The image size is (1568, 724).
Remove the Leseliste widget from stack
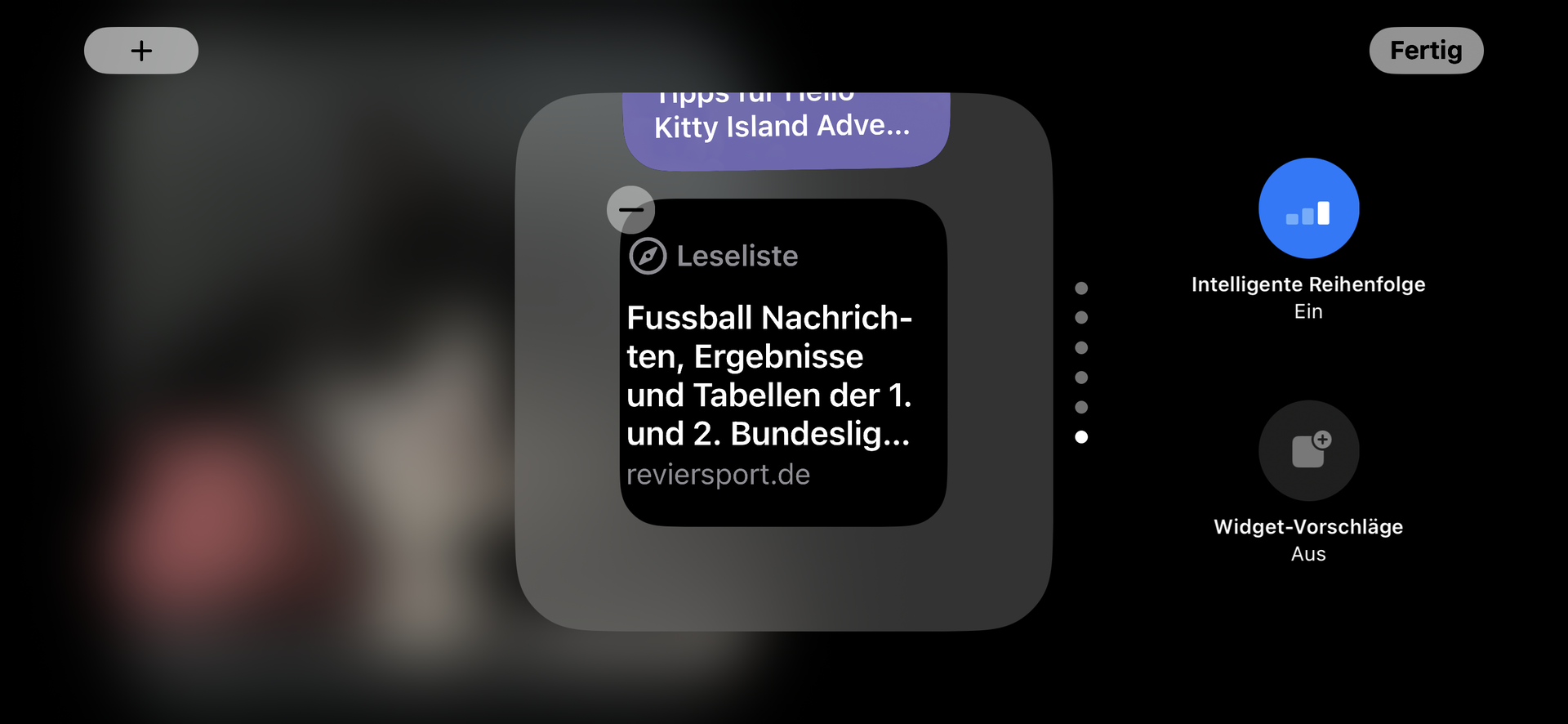630,210
